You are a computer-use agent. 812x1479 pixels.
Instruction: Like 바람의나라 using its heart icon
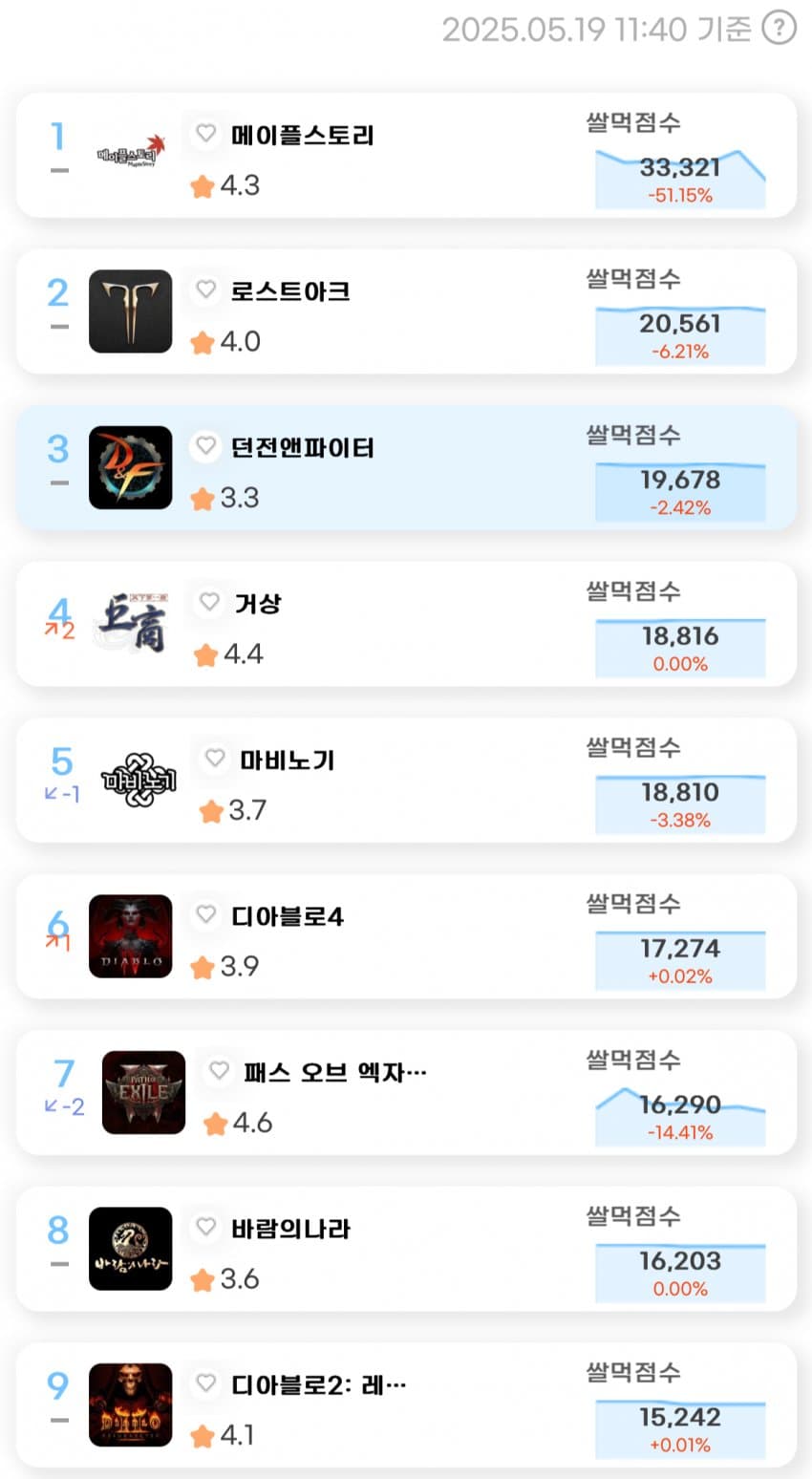click(x=205, y=1227)
